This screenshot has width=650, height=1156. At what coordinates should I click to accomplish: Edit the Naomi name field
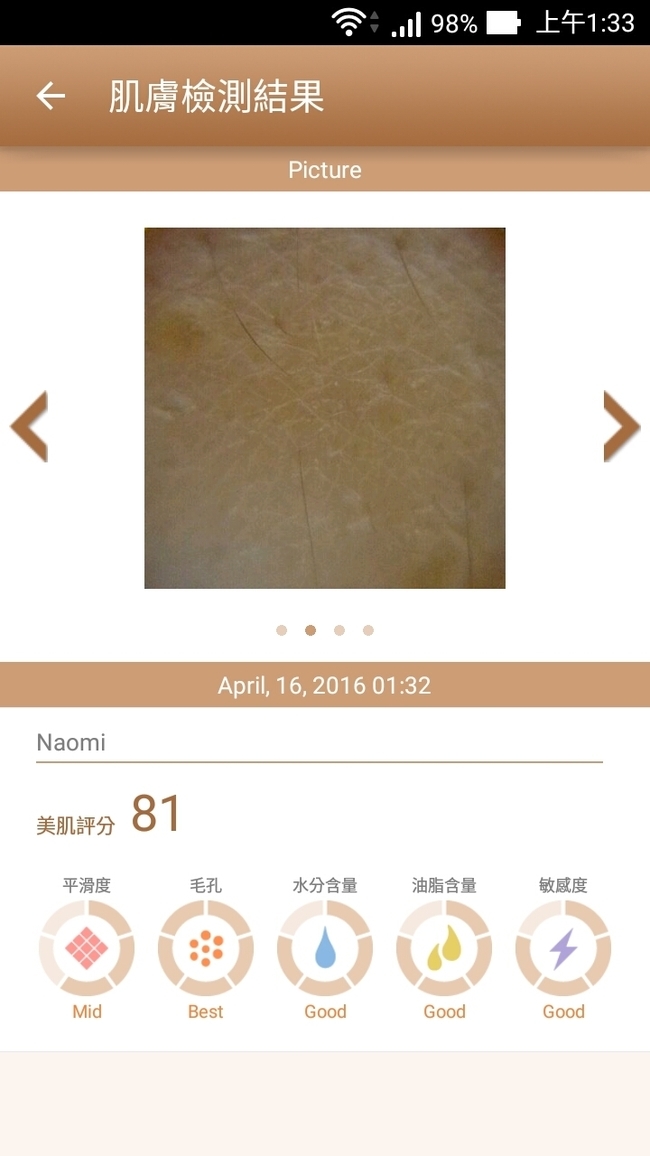pyautogui.click(x=318, y=743)
